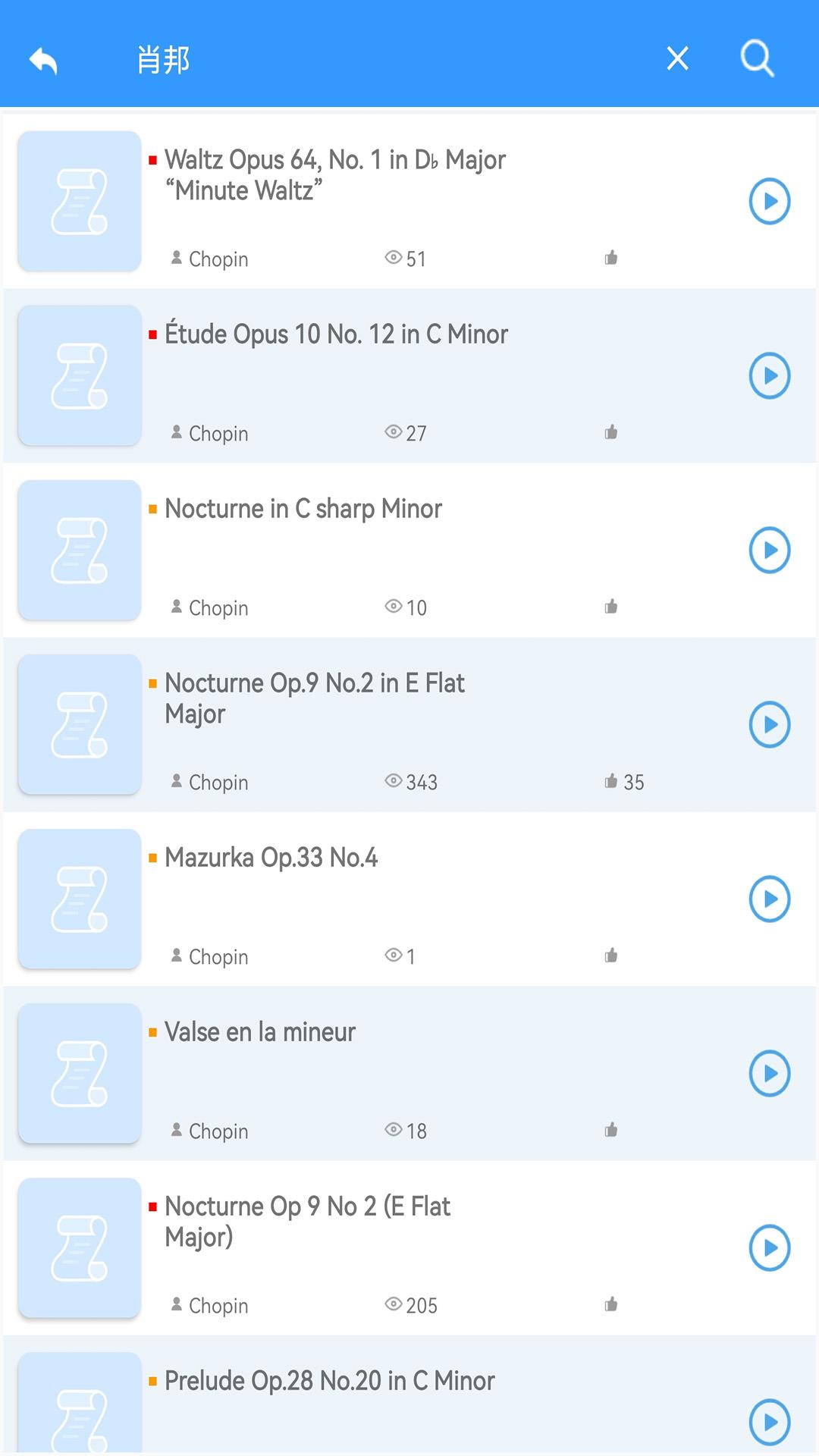819x1456 pixels.
Task: Open Nocturne Op 9 No 2 (E Flat Major)
Action: [307, 1222]
